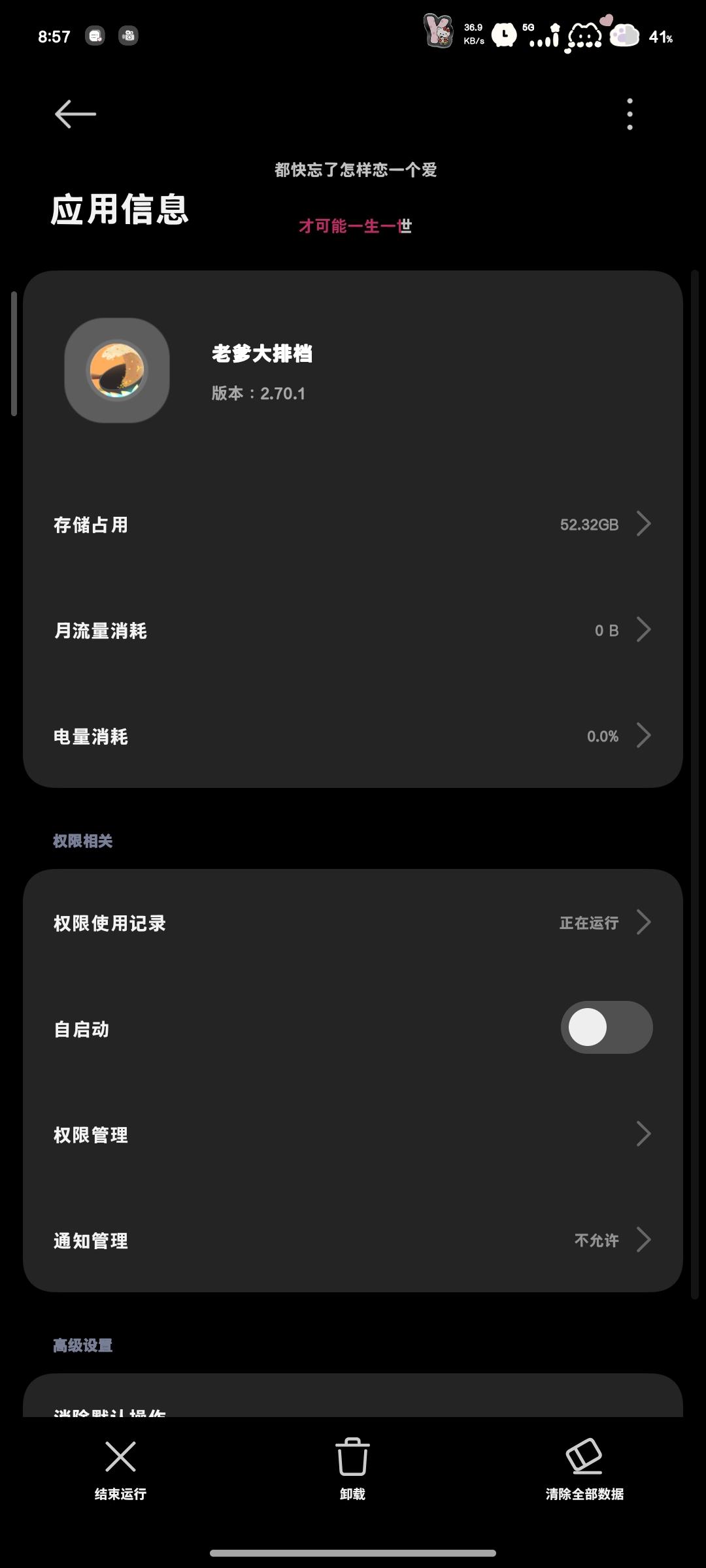The width and height of the screenshot is (706, 1568).
Task: Open 权限管理 permission management
Action: [x=353, y=1135]
